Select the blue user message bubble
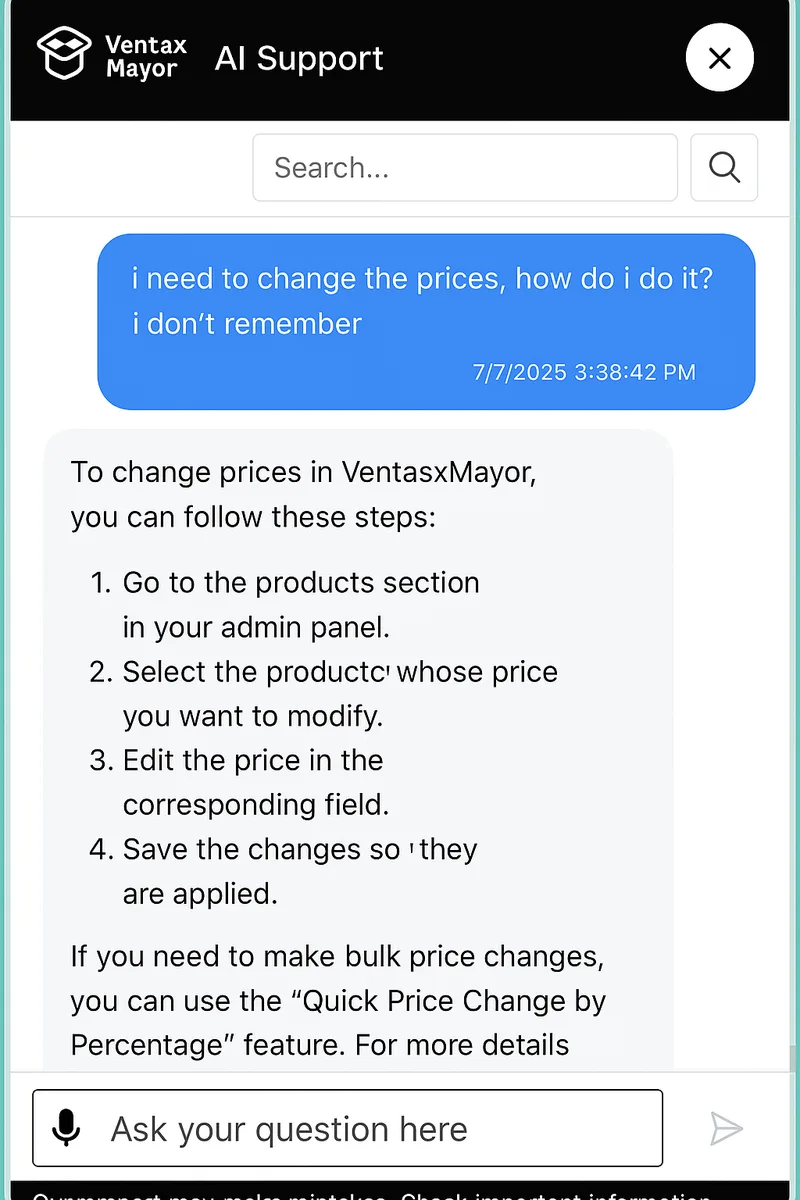Screen dimensions: 800x1200 coord(425,320)
